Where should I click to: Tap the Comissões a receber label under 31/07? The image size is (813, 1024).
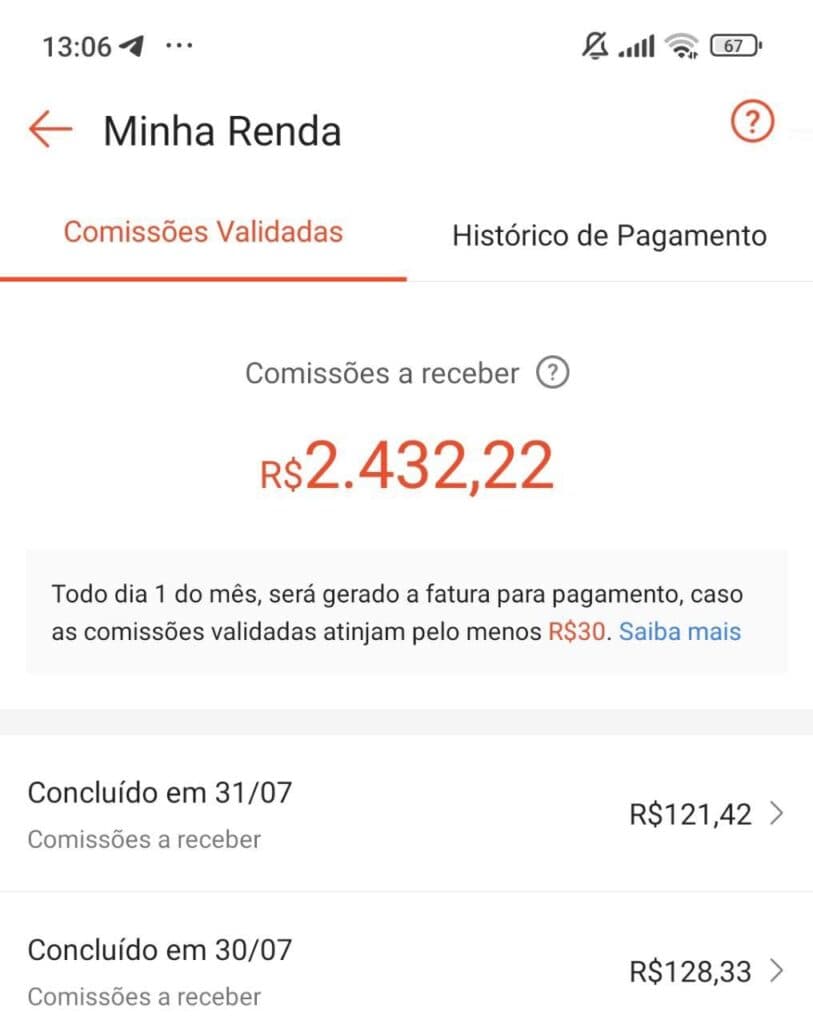tap(144, 840)
